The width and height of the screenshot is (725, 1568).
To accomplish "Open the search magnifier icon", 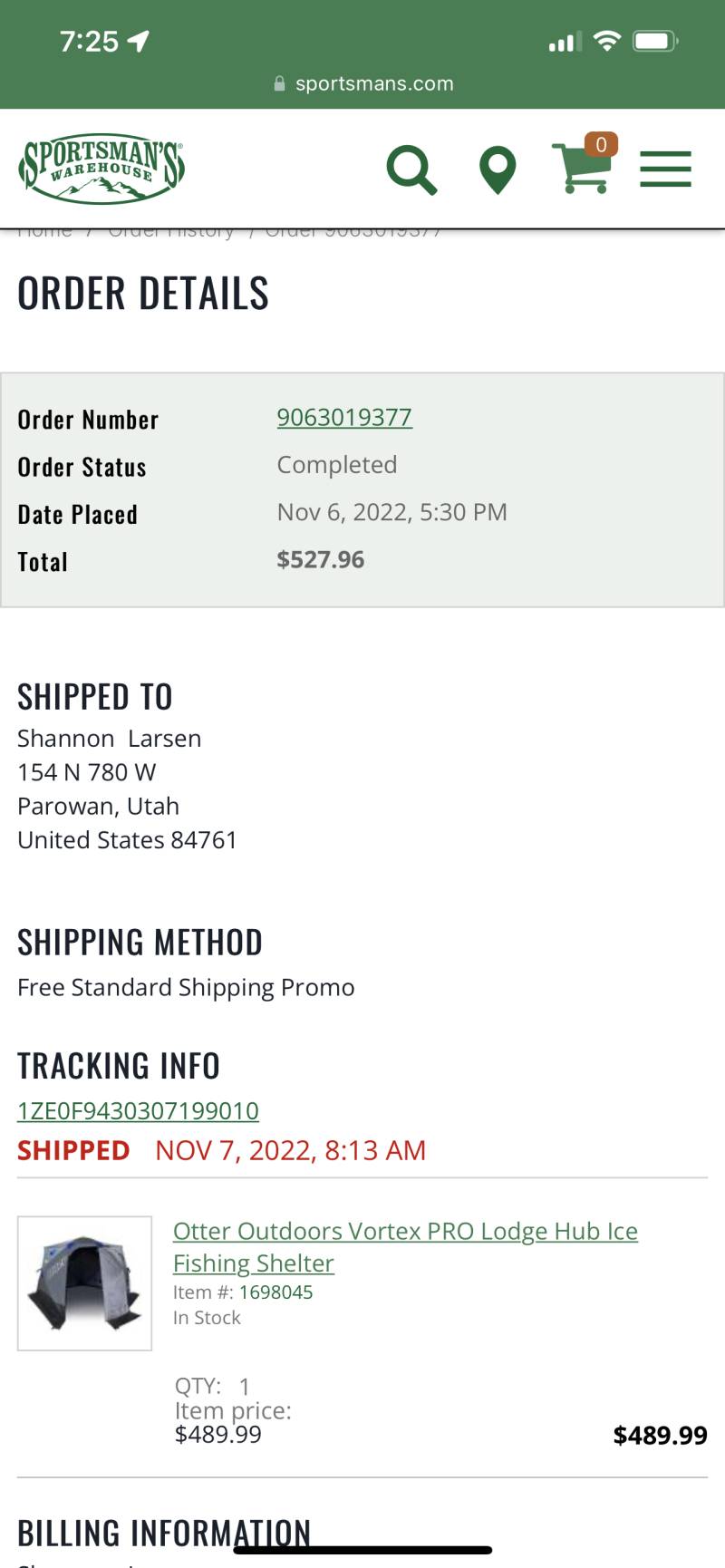I will [412, 169].
